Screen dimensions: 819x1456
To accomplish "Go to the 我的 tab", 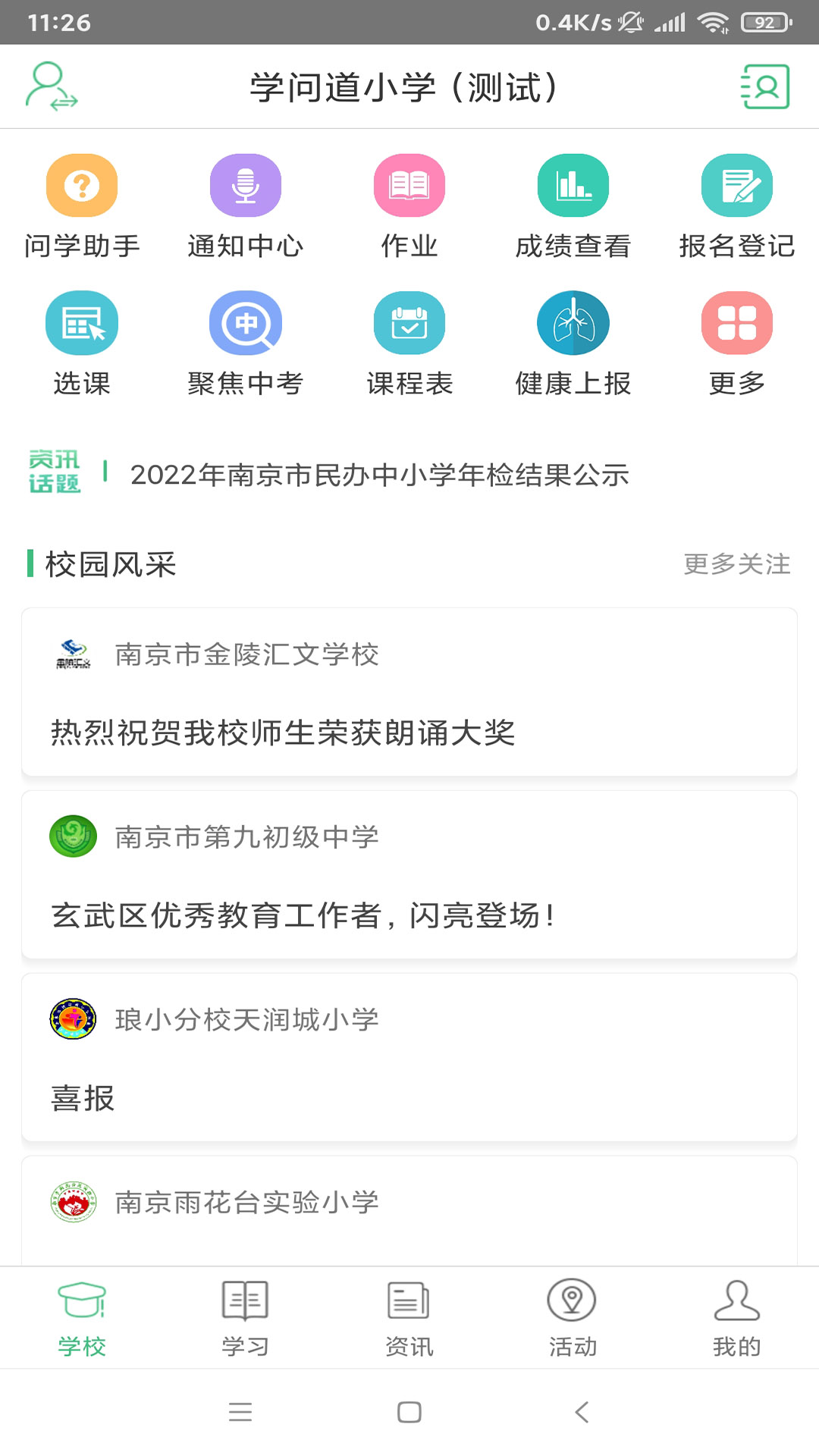I will 736,1318.
